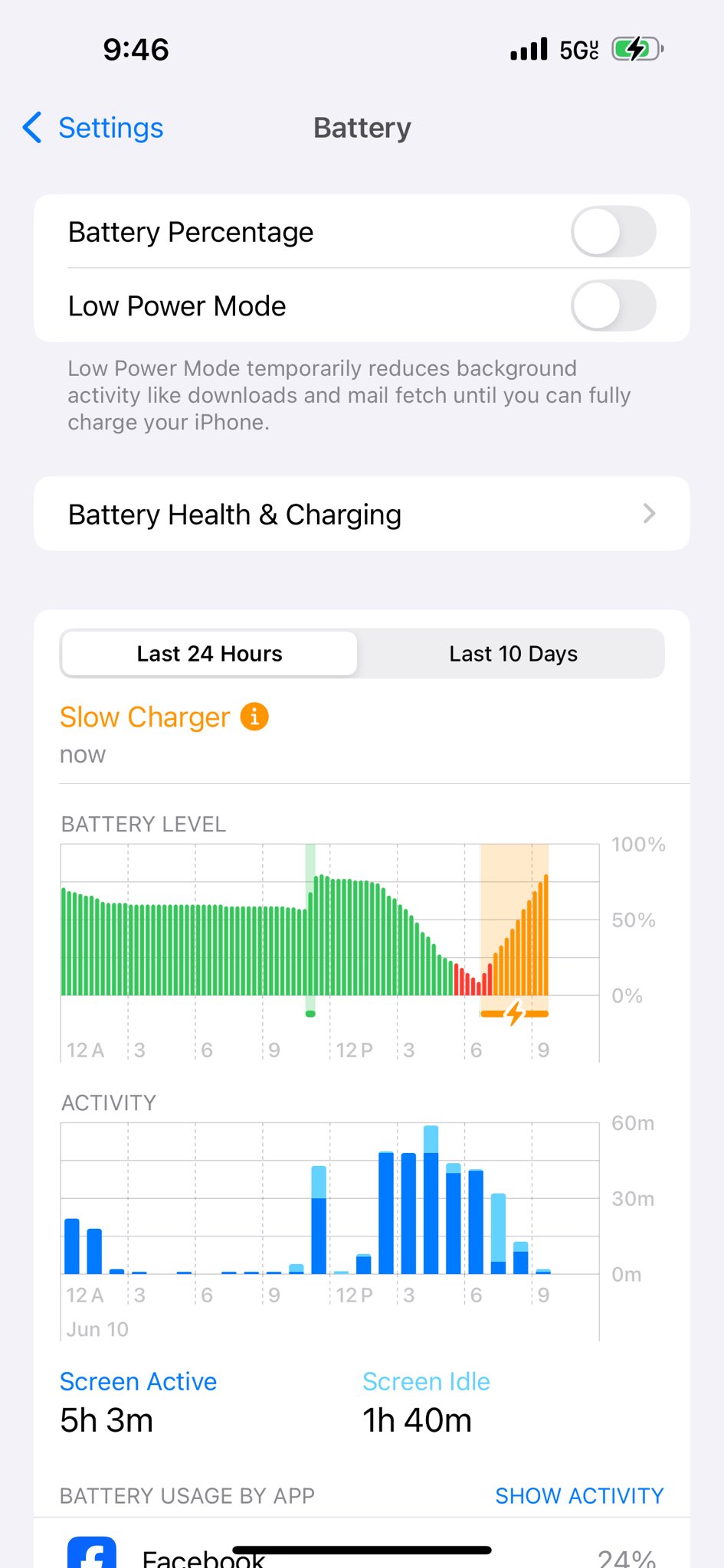
Task: Tap Show Activity for app usage
Action: [x=579, y=1495]
